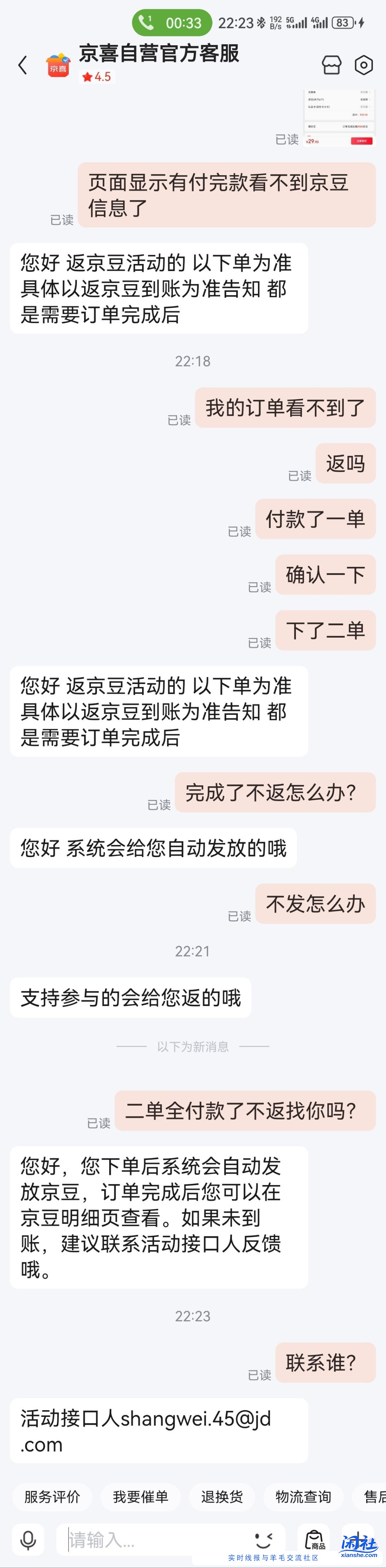
Task: Open the emoji picker
Action: tap(264, 1539)
